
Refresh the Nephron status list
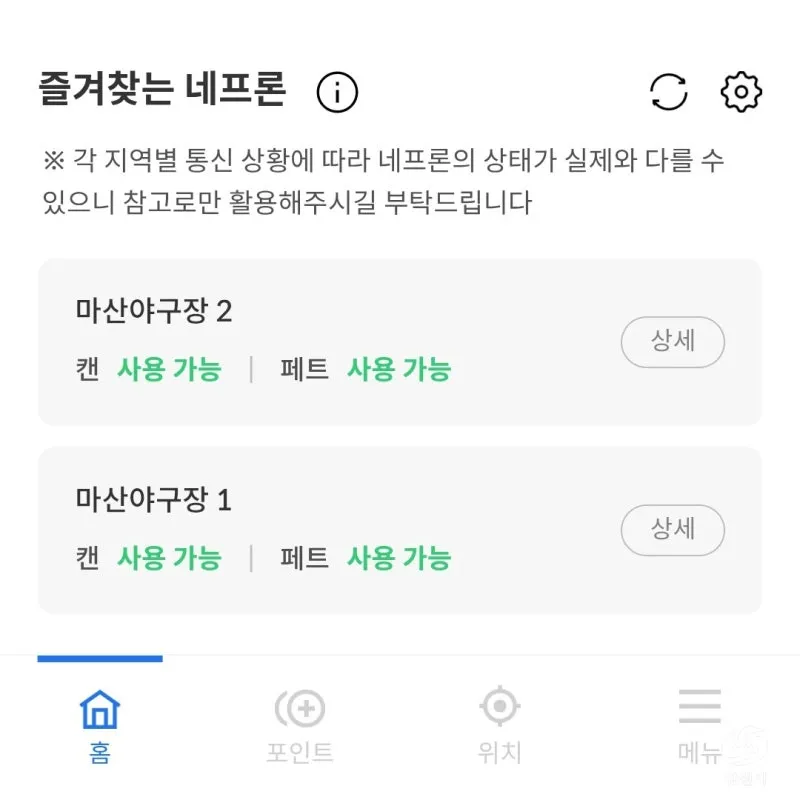click(668, 93)
